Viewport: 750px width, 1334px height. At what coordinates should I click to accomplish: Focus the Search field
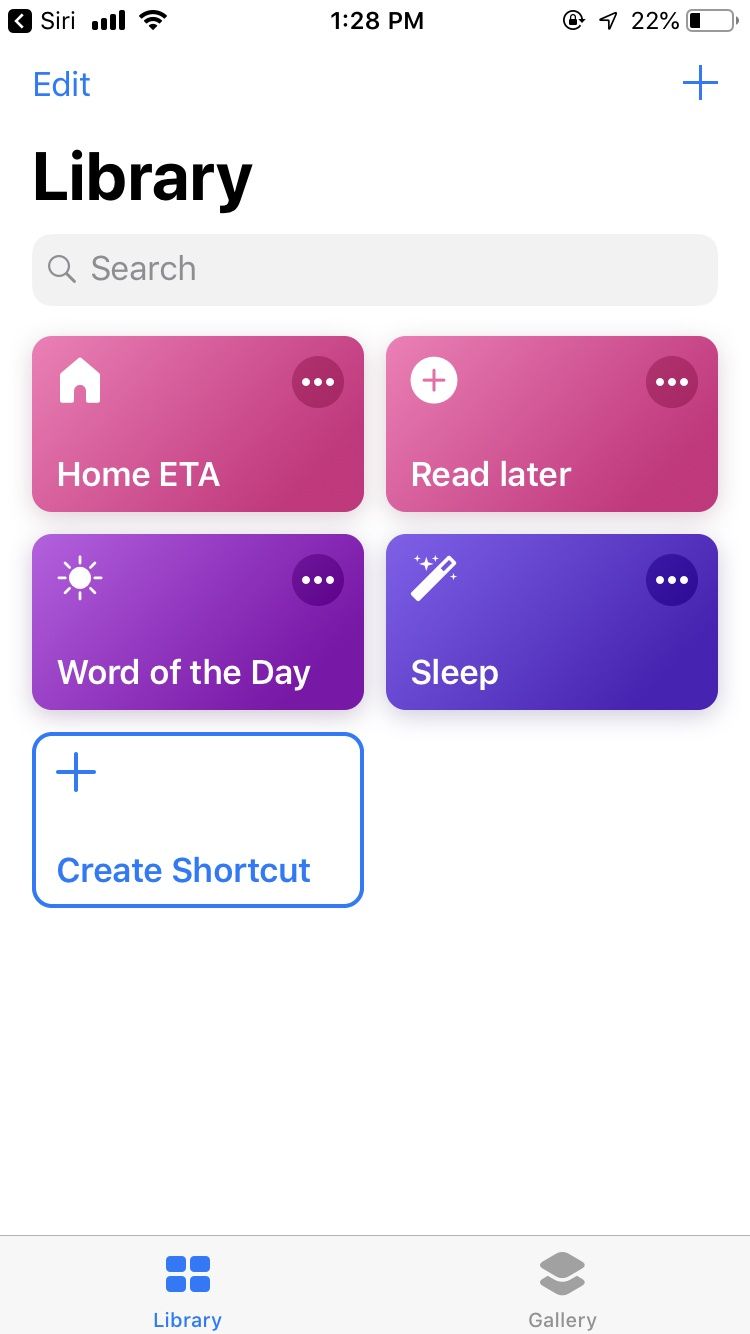(375, 269)
